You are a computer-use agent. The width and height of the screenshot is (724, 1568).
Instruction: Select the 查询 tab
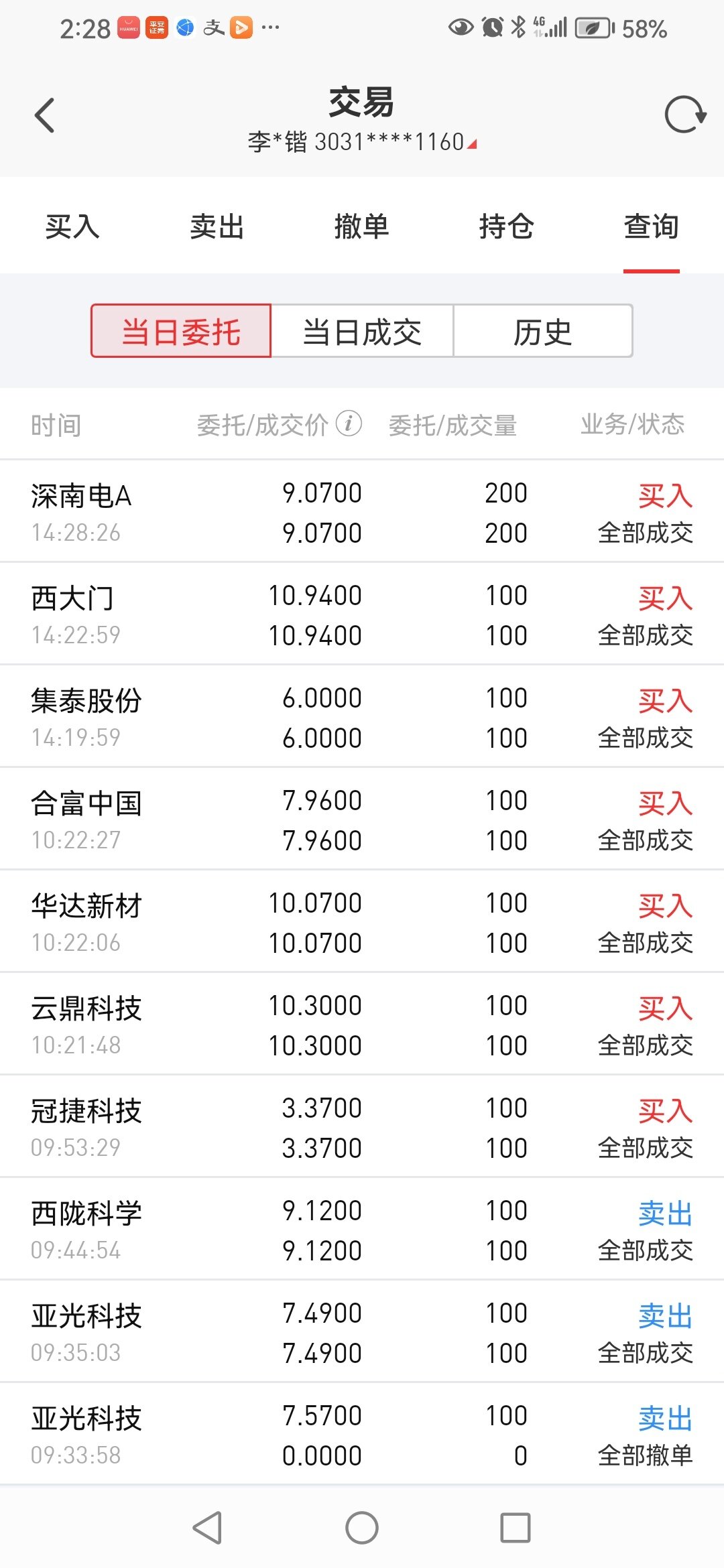pos(652,226)
